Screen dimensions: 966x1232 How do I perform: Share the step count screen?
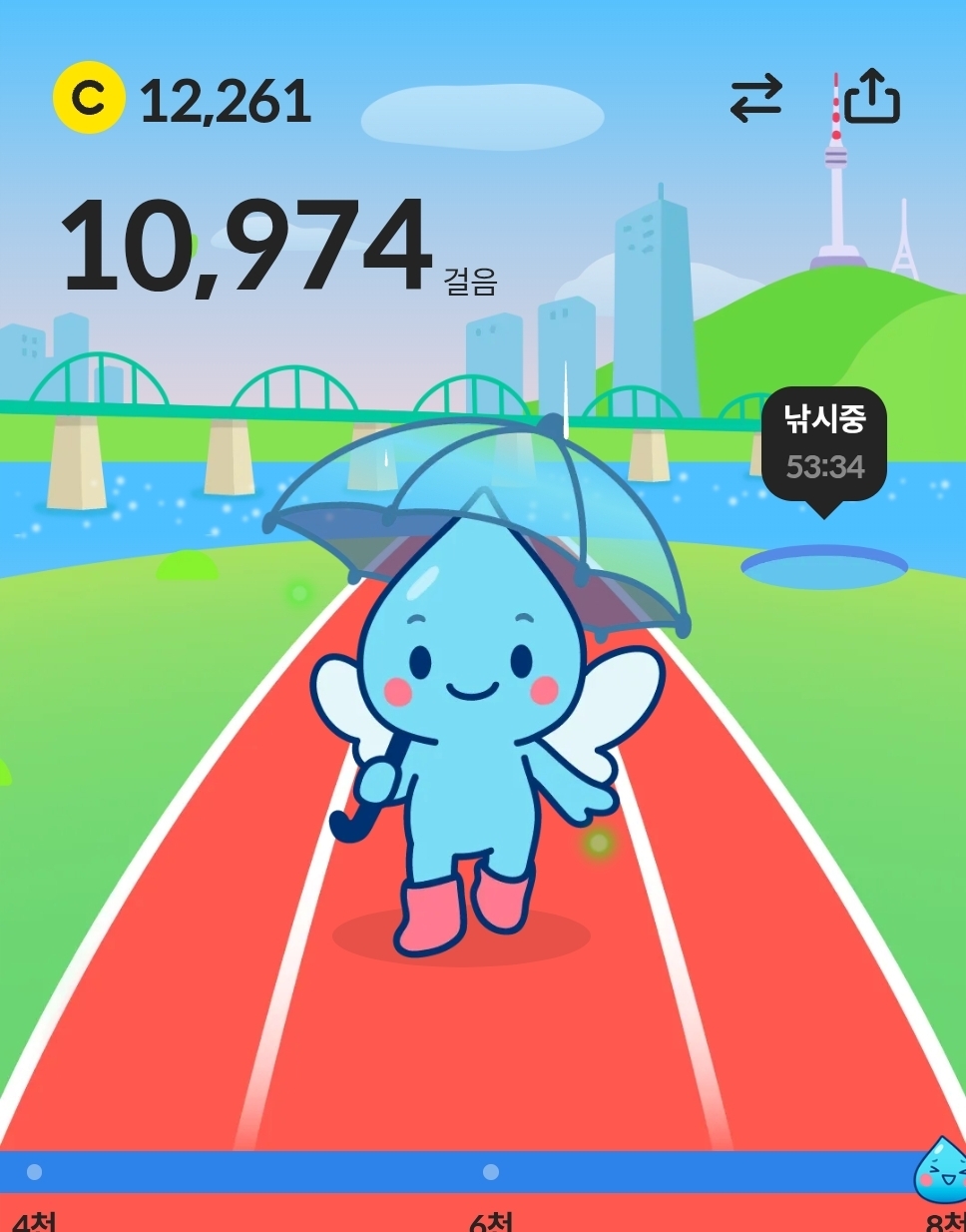tap(872, 97)
